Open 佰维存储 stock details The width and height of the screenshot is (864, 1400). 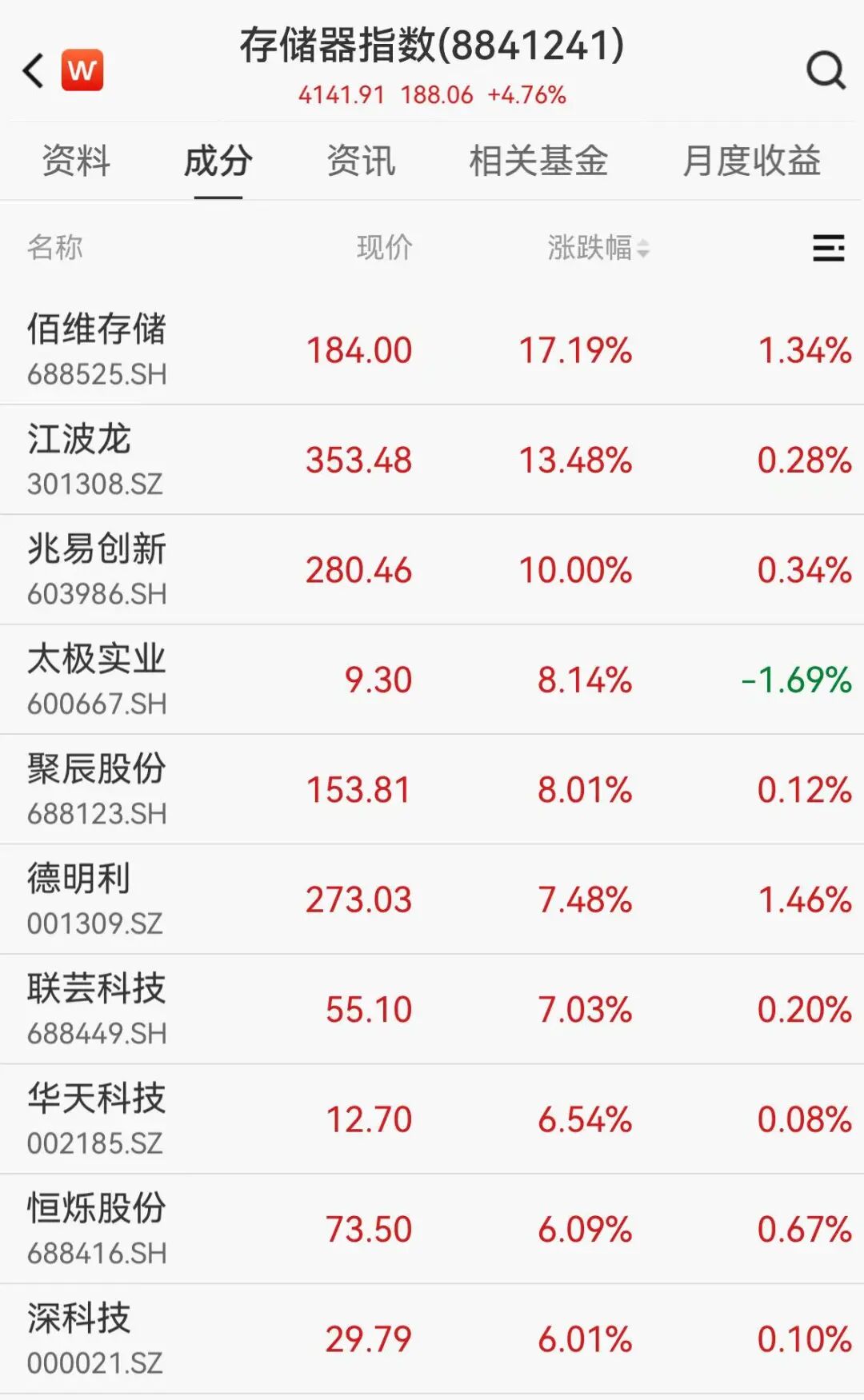[97, 349]
